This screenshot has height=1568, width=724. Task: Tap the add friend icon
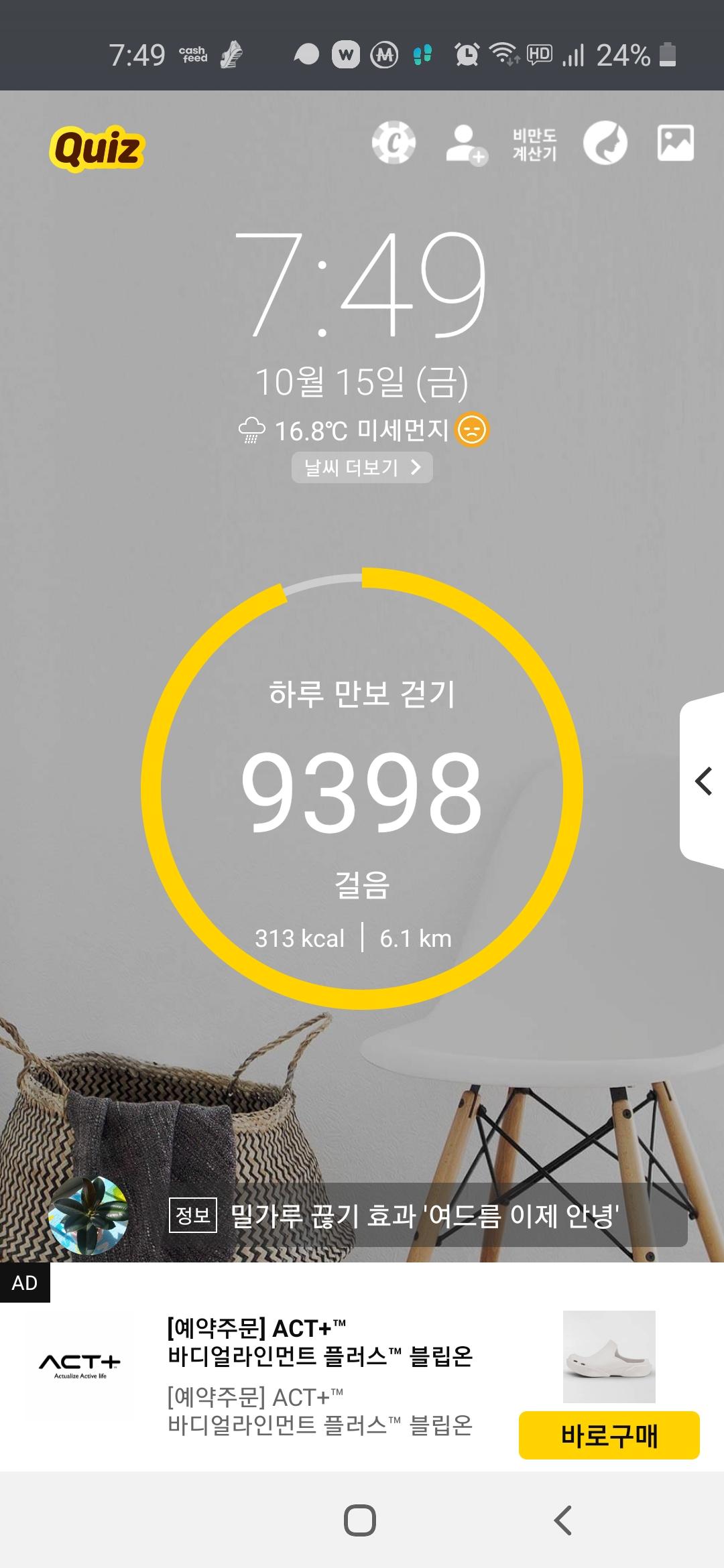coord(466,144)
